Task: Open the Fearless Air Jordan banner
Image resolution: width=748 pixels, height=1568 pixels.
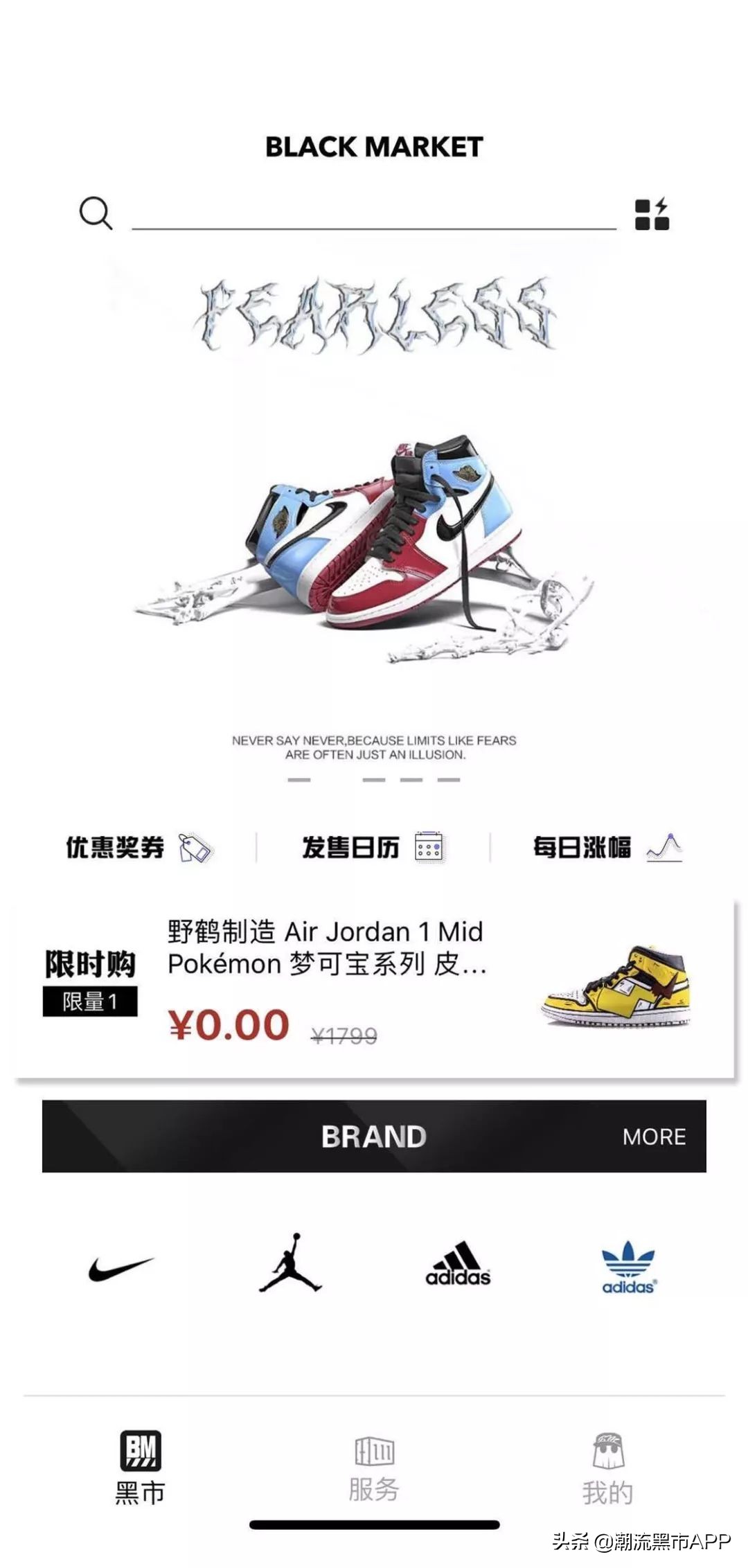Action: click(x=374, y=513)
